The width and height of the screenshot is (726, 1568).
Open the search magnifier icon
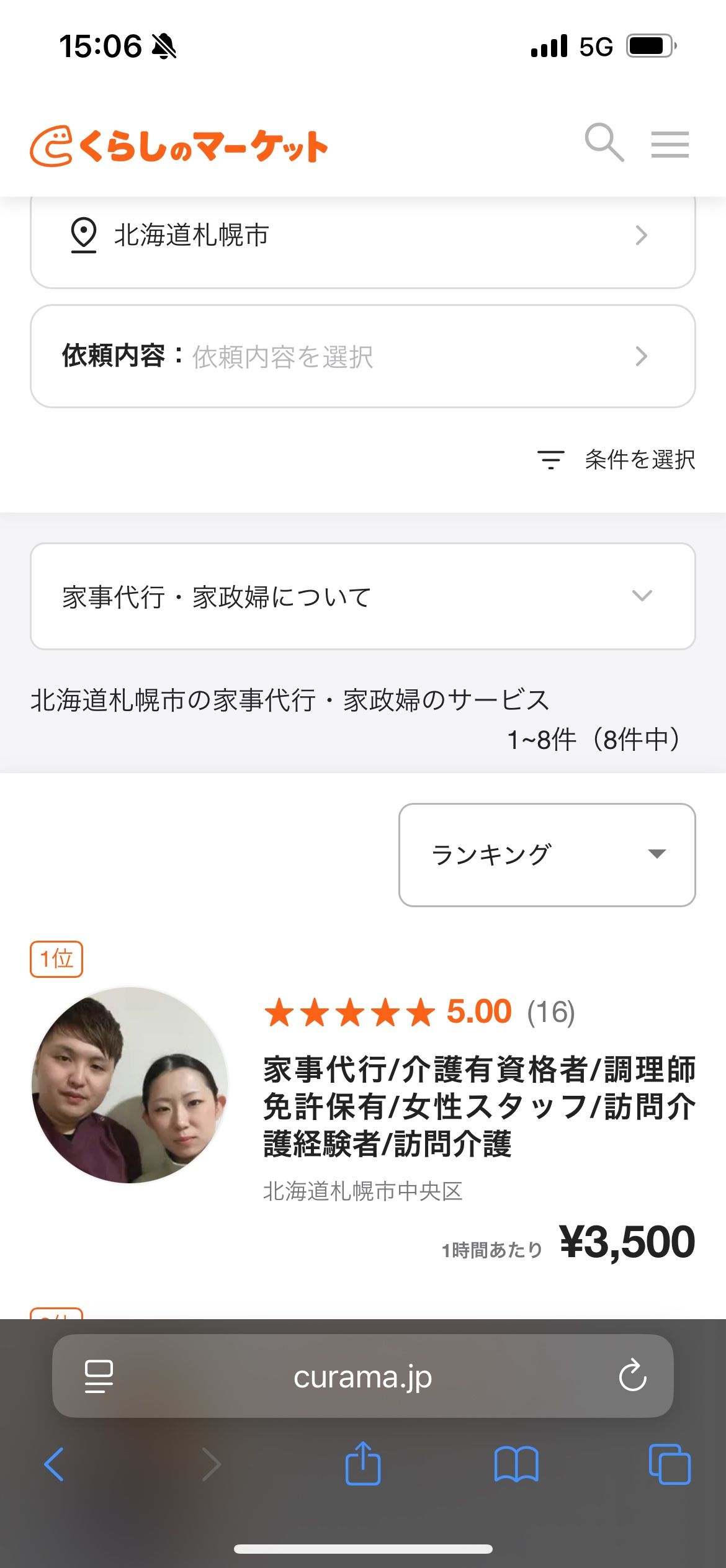tap(604, 143)
